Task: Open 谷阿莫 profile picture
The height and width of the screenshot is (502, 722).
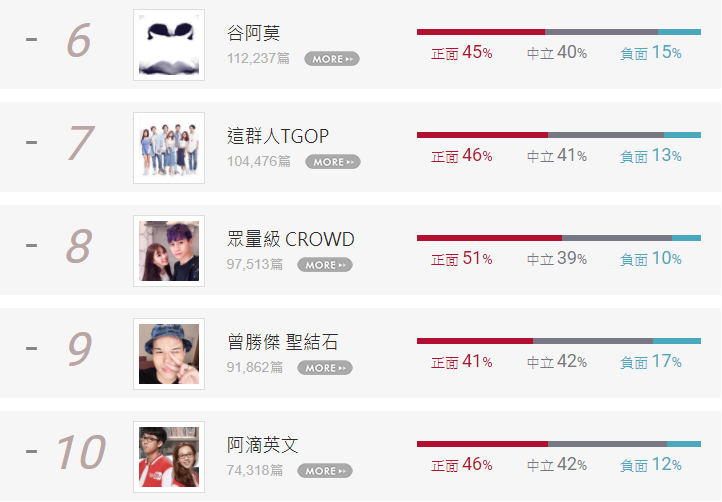Action: click(x=169, y=45)
